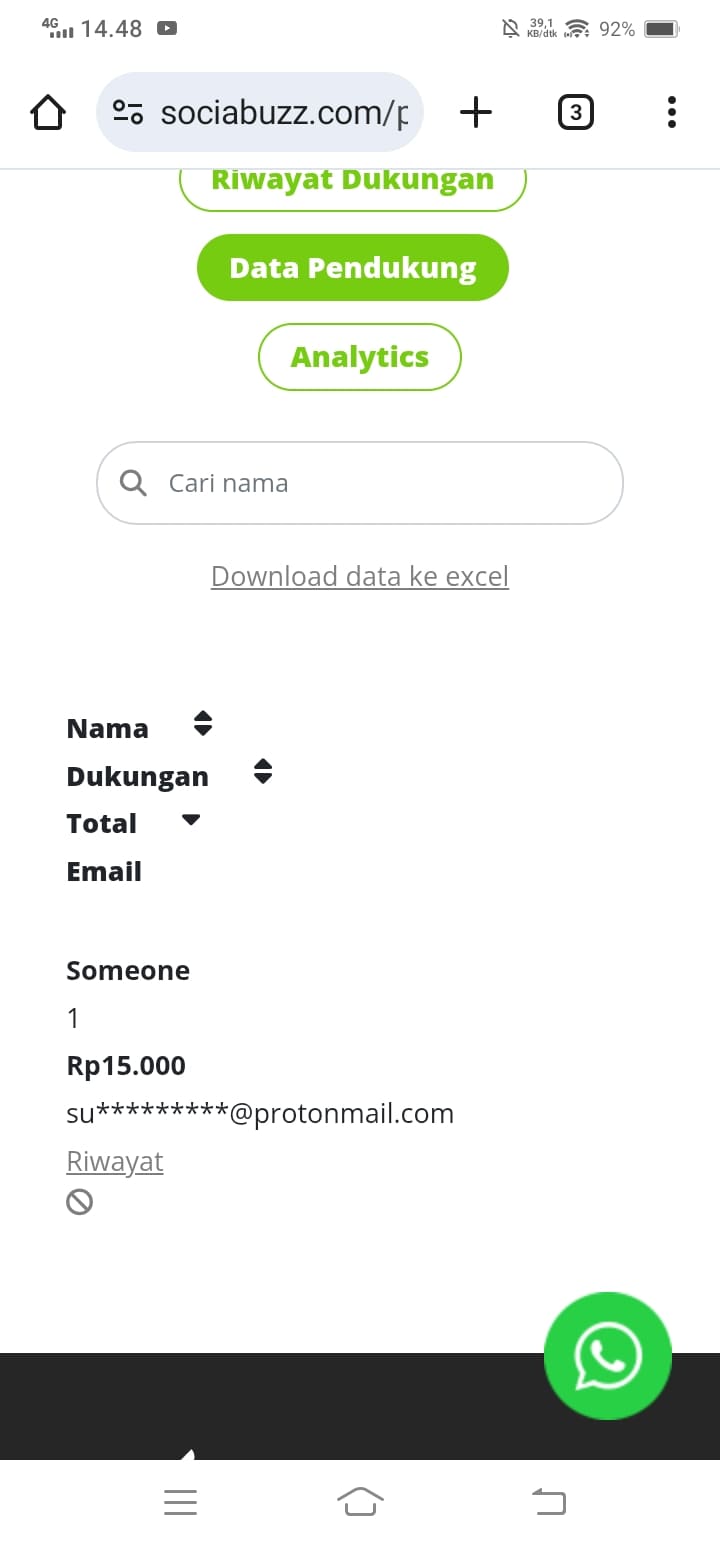Download data ke excel link
720x1544 pixels.
(x=360, y=577)
